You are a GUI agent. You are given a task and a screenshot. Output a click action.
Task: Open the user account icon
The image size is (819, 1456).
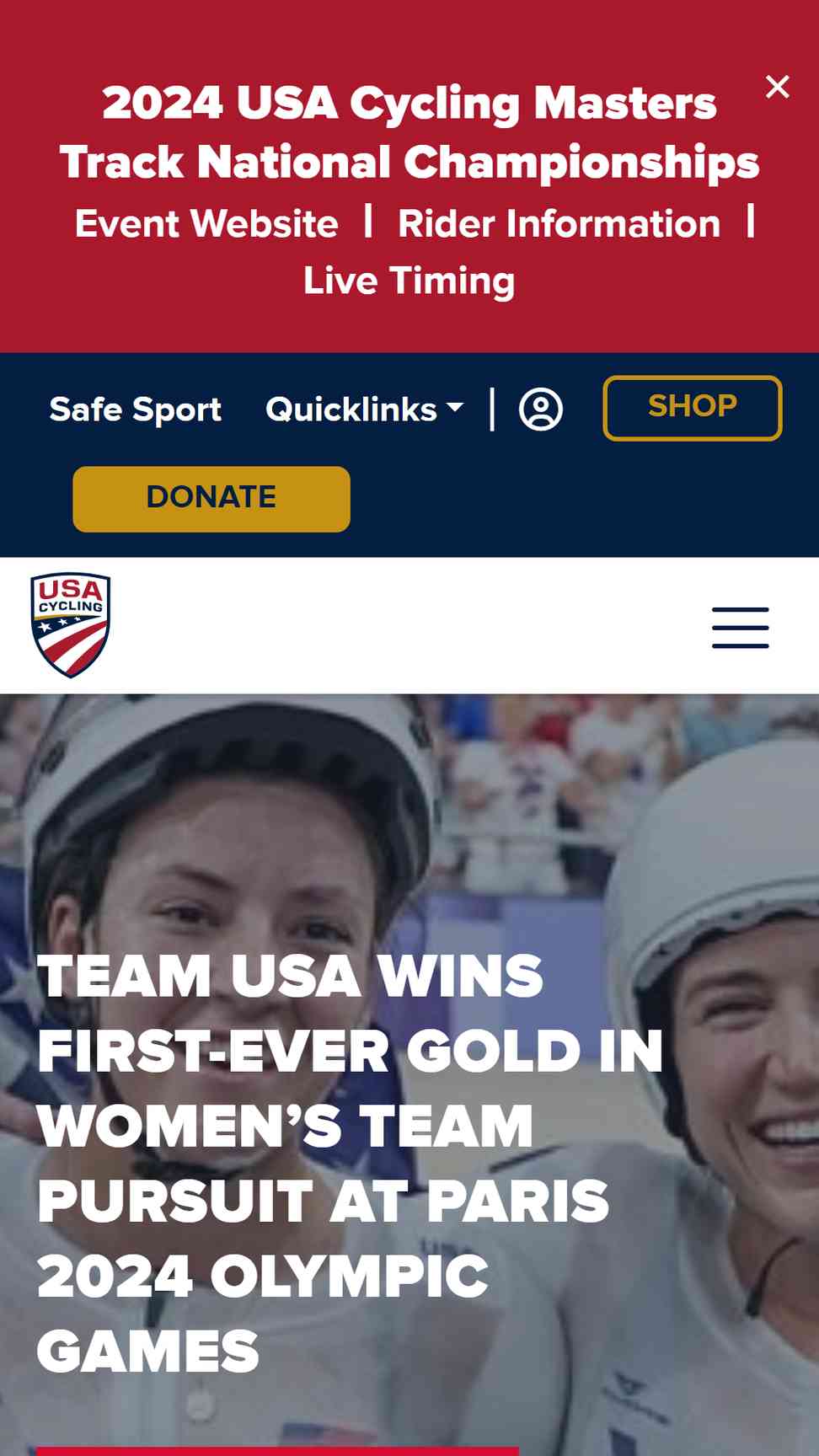(x=541, y=409)
